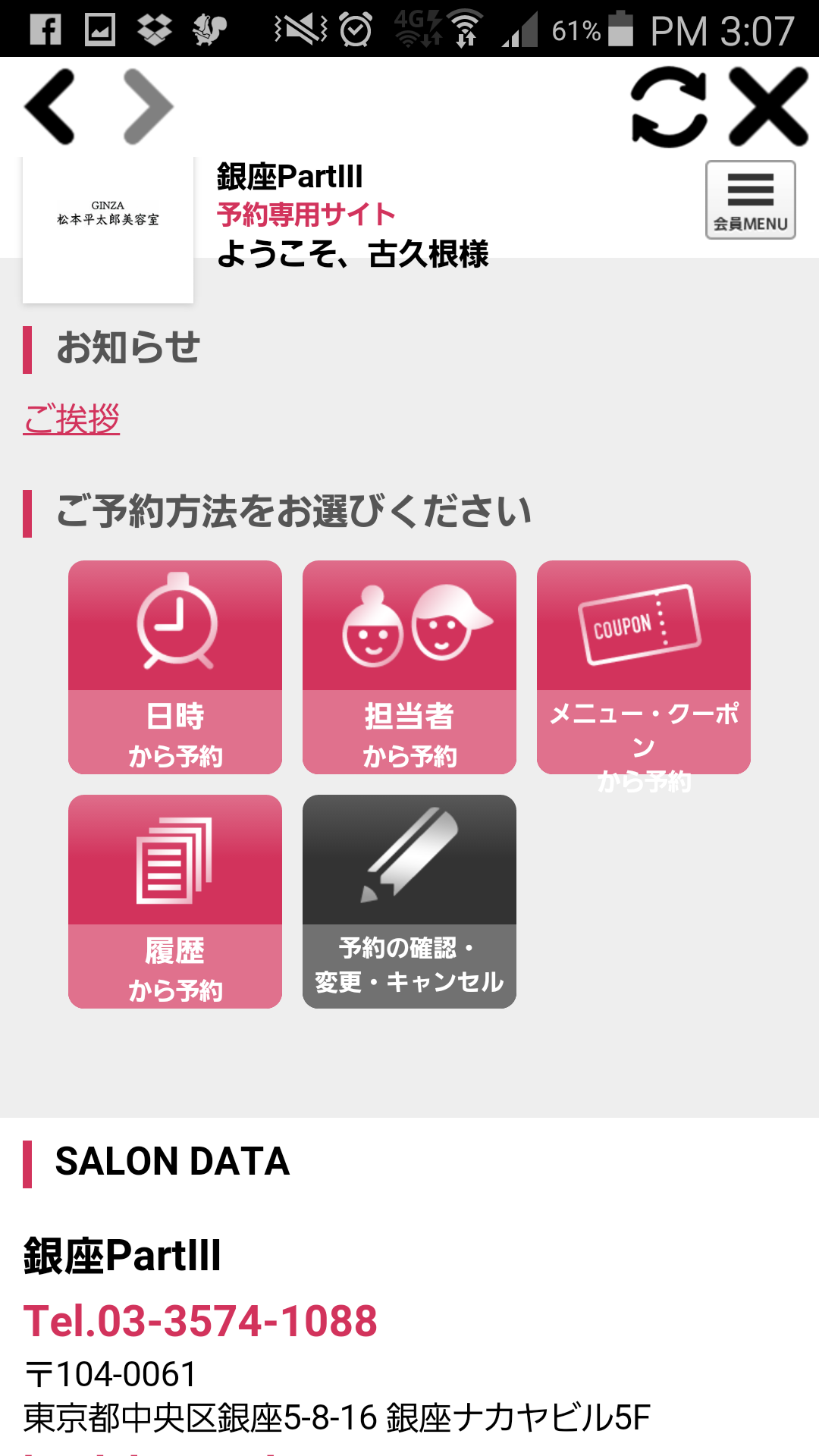Book from history with 履歴から予約
819x1456 pixels.
175,902
